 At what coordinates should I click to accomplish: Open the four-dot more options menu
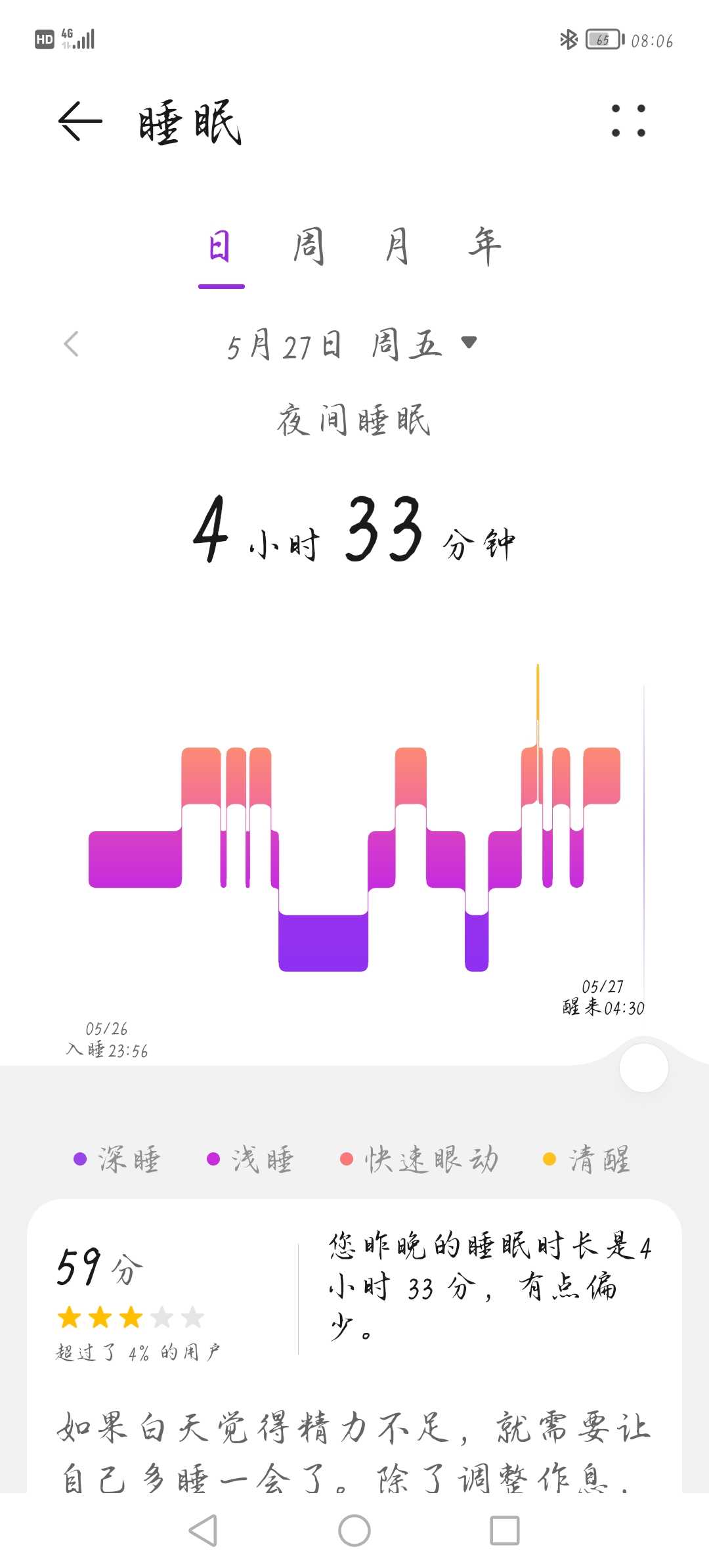coord(628,121)
